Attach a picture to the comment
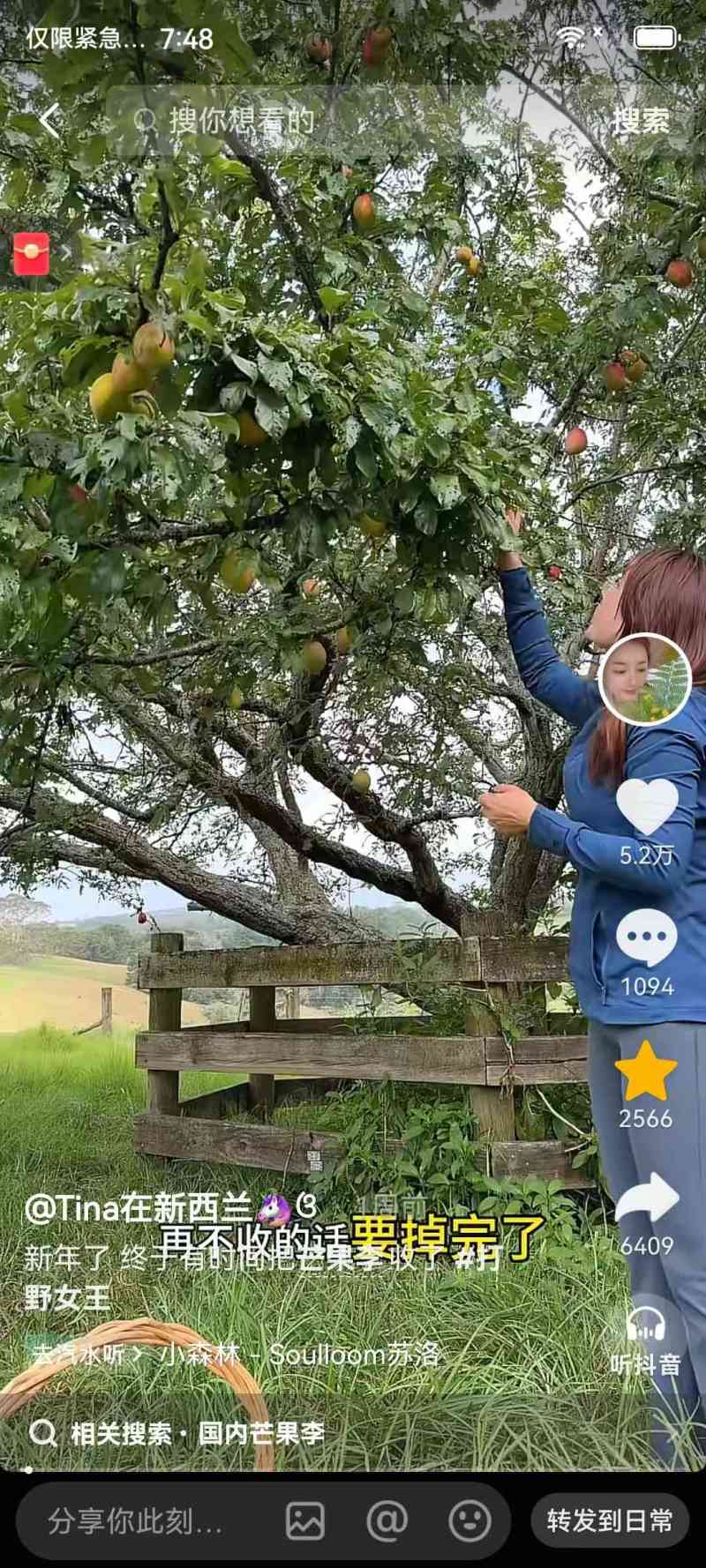Image resolution: width=706 pixels, height=1568 pixels. tap(305, 1521)
